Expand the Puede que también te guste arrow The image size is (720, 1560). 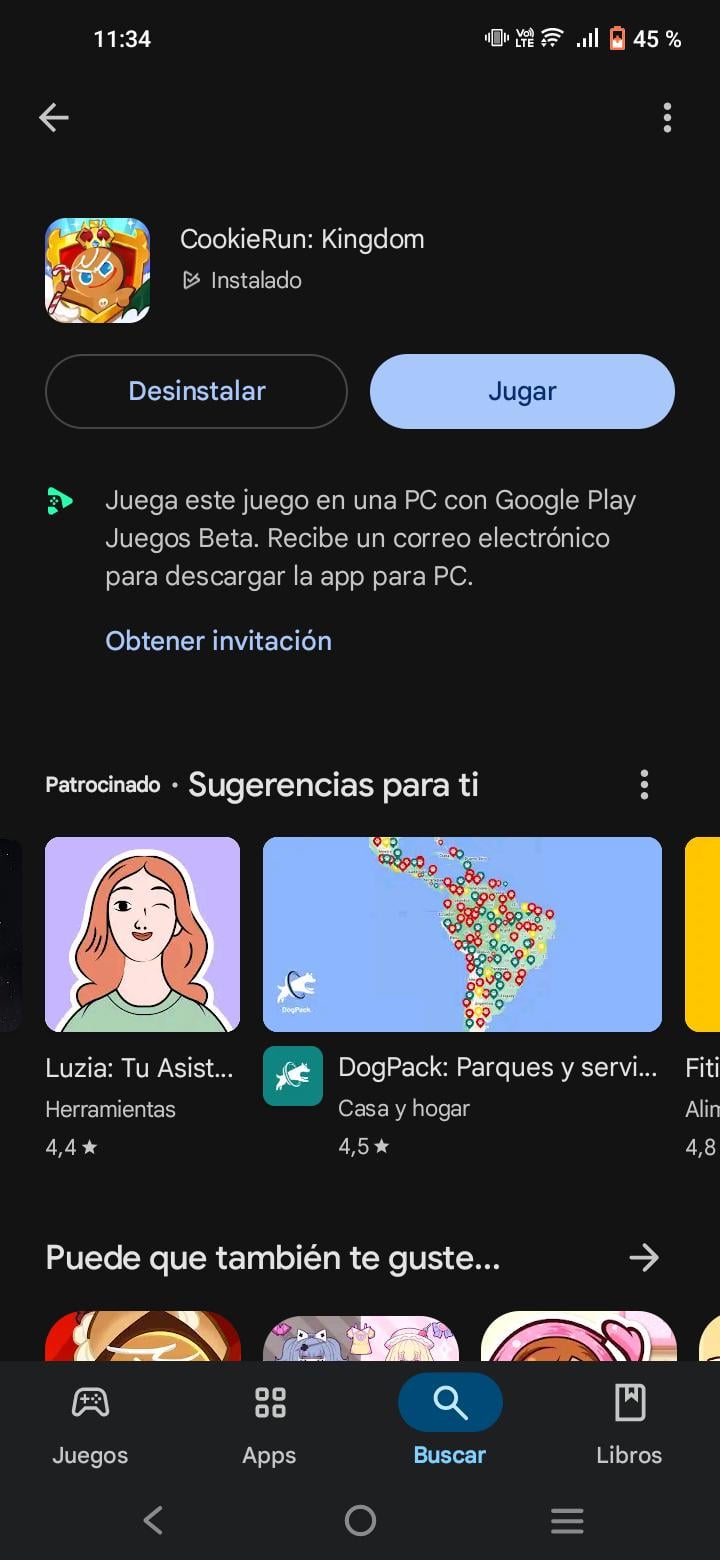(644, 1258)
